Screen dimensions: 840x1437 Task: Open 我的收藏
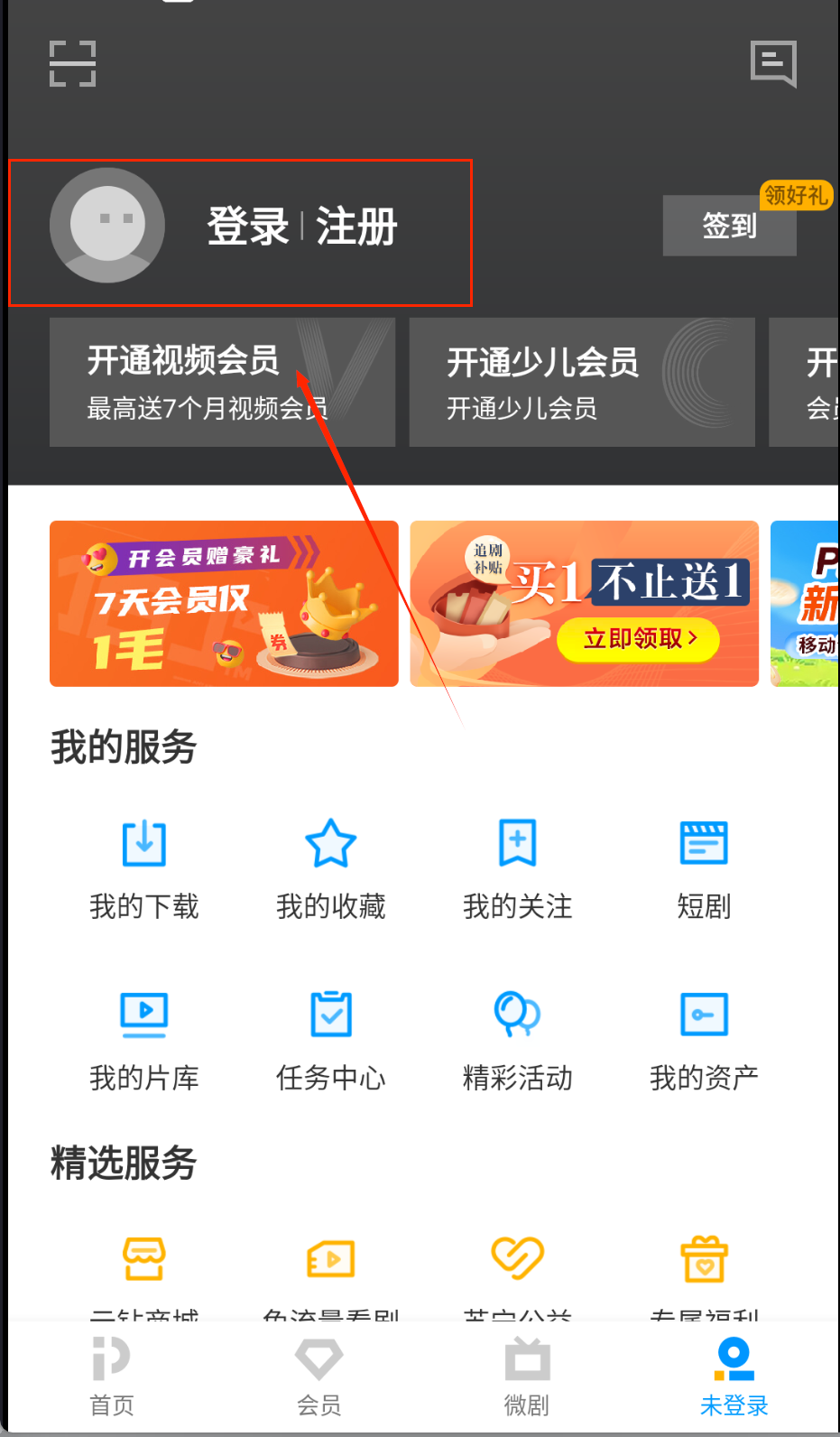coord(330,867)
